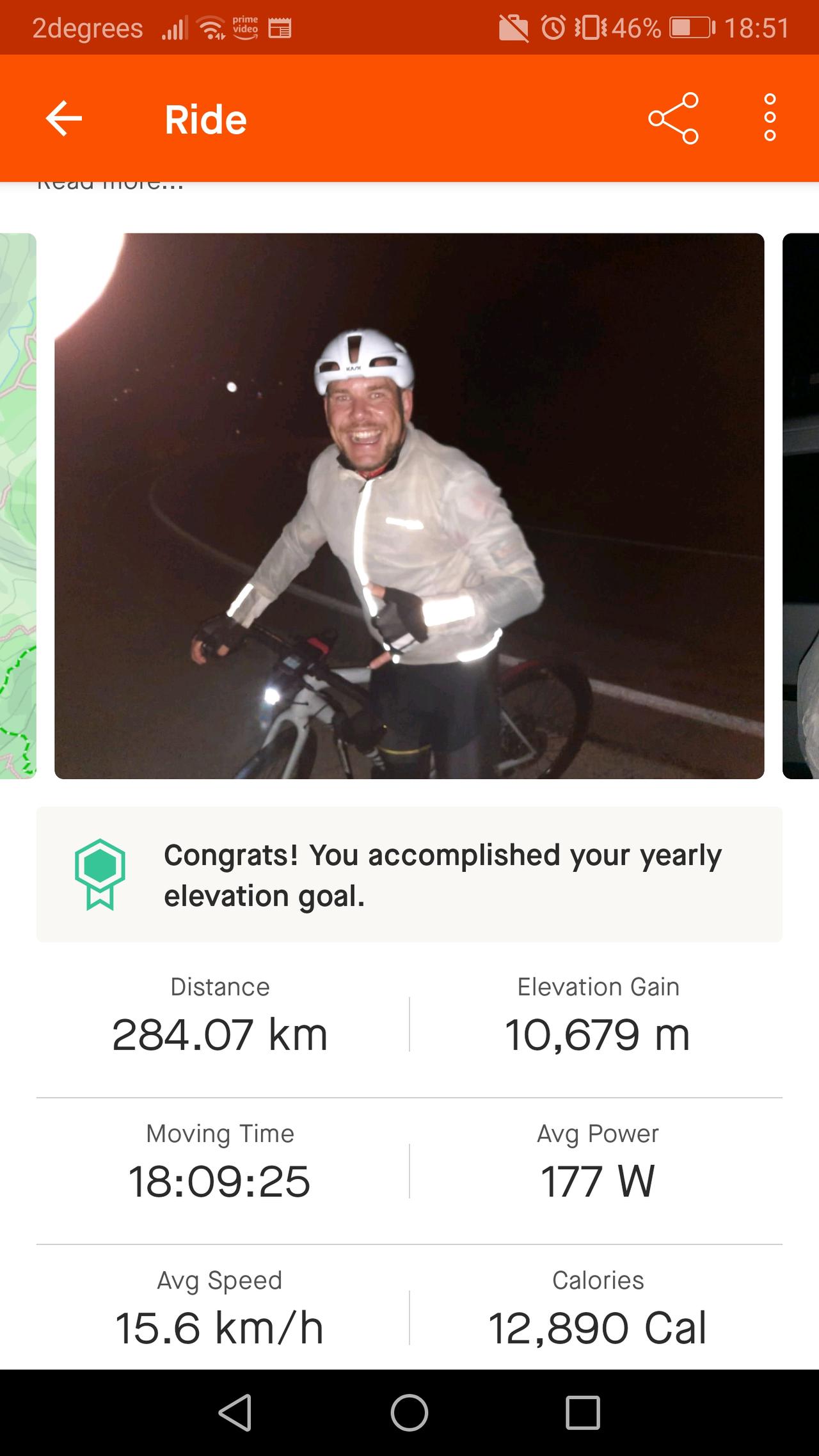Open the cyclist photo in full view
This screenshot has width=819, height=1456.
pos(409,505)
